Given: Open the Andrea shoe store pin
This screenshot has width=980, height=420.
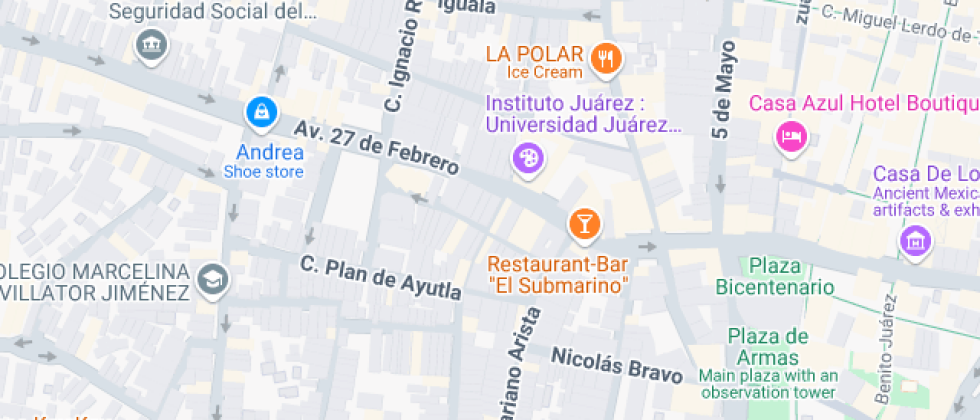Looking at the screenshot, I should tap(261, 113).
